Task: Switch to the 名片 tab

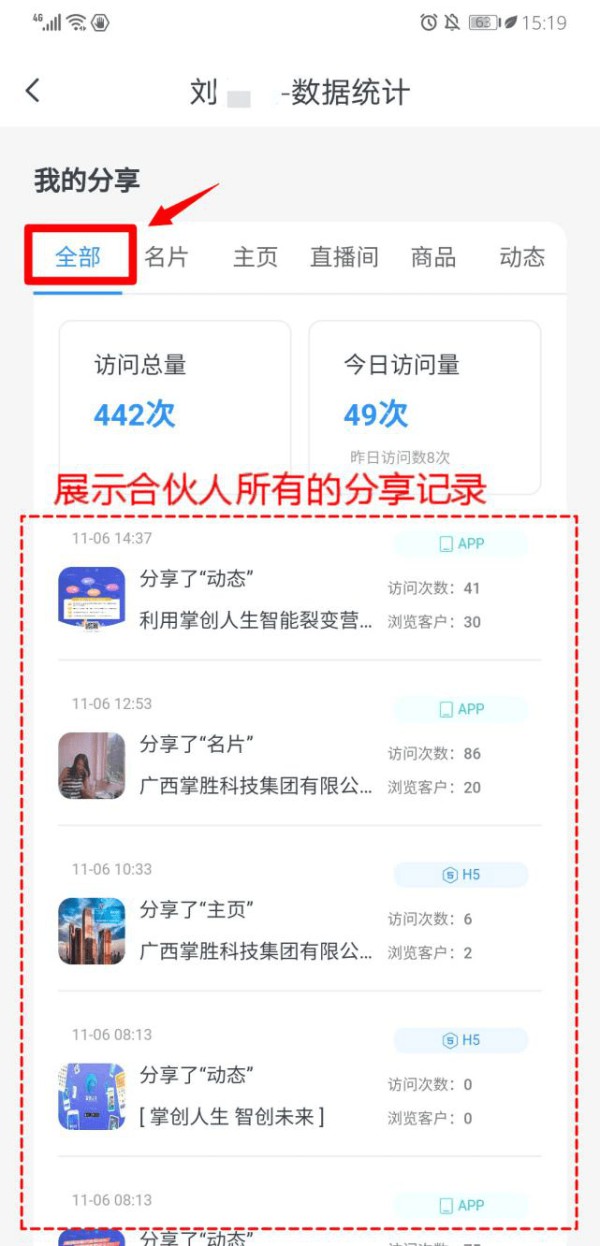Action: (166, 257)
